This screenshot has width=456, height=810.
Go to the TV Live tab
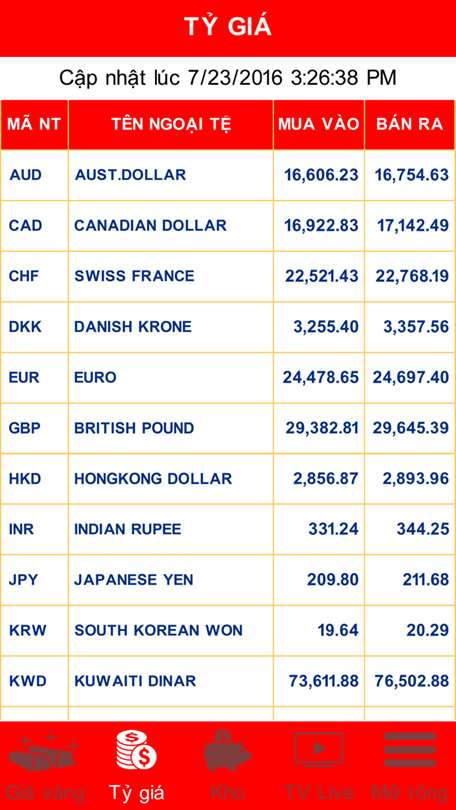point(319,766)
